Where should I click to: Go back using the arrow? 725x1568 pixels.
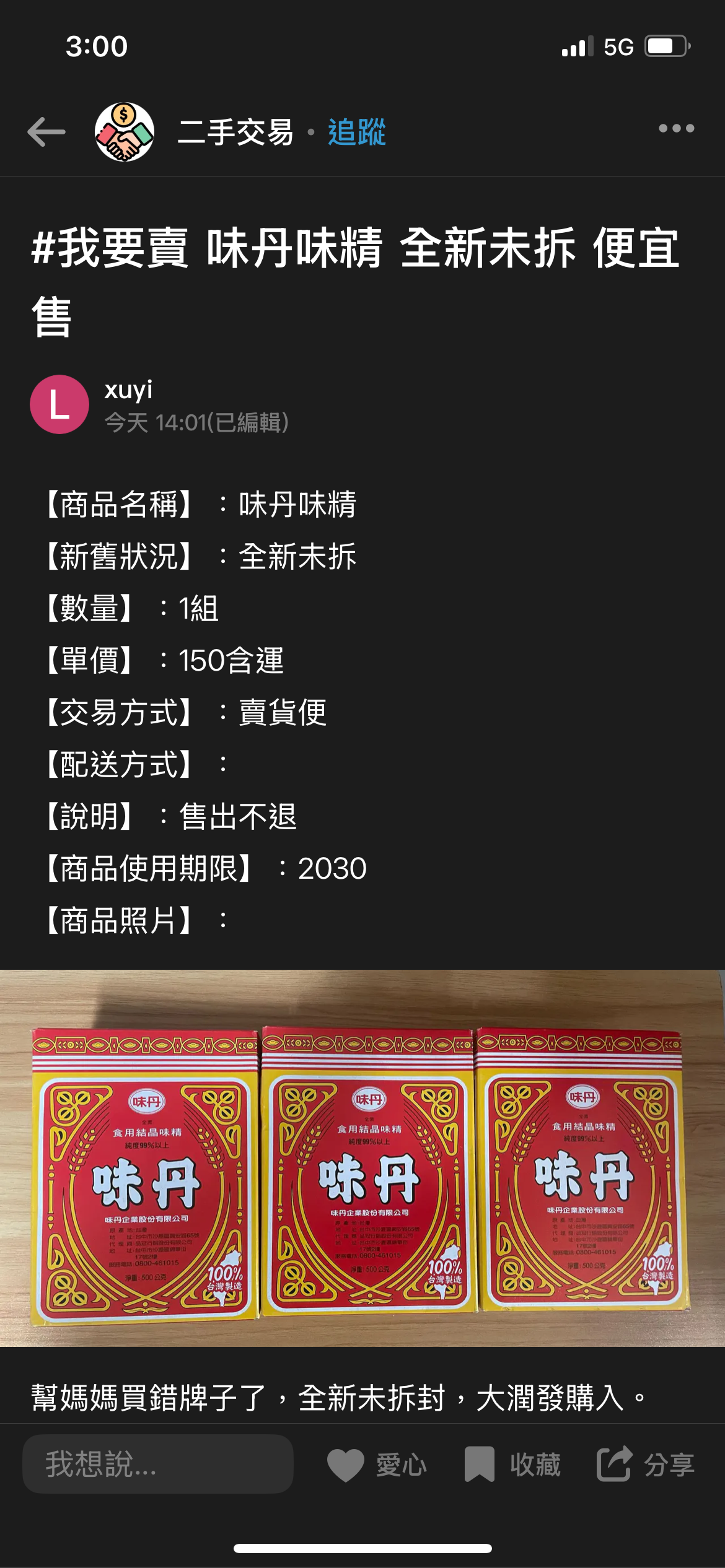[46, 132]
